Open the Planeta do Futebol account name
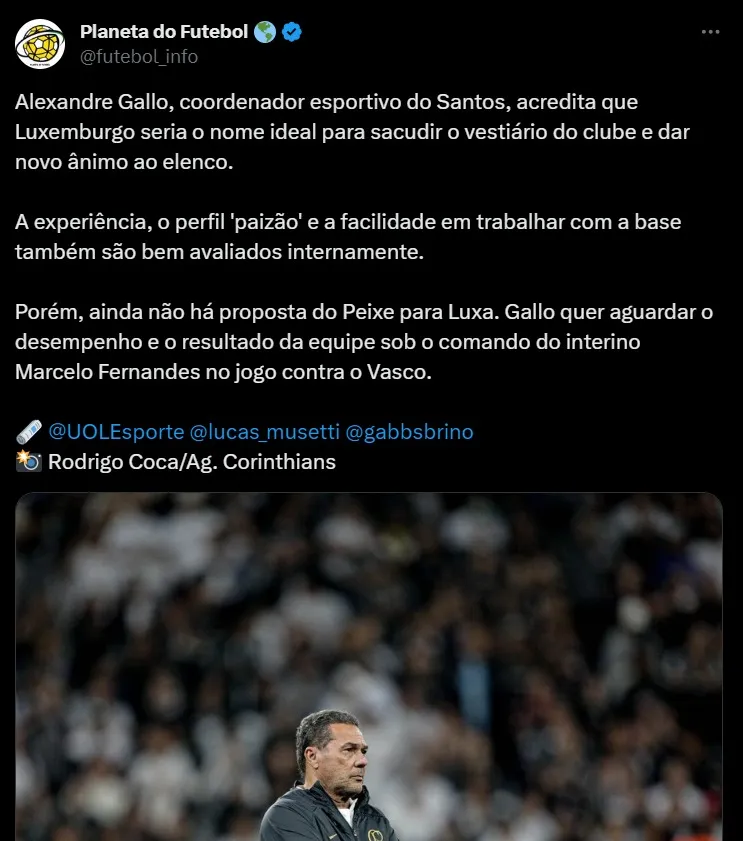The height and width of the screenshot is (841, 743). pos(163,32)
